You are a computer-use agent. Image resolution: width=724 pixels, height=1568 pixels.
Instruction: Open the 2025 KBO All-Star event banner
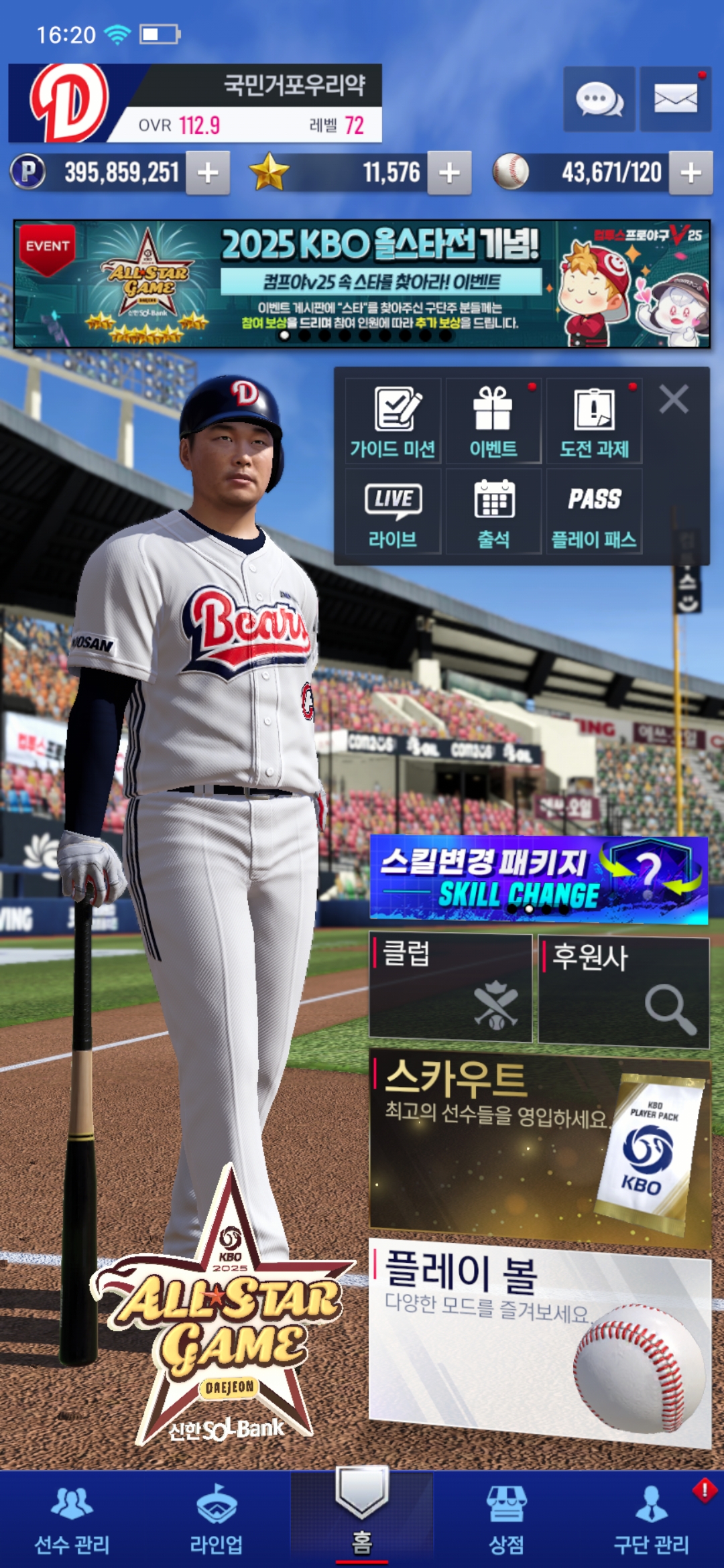362,284
